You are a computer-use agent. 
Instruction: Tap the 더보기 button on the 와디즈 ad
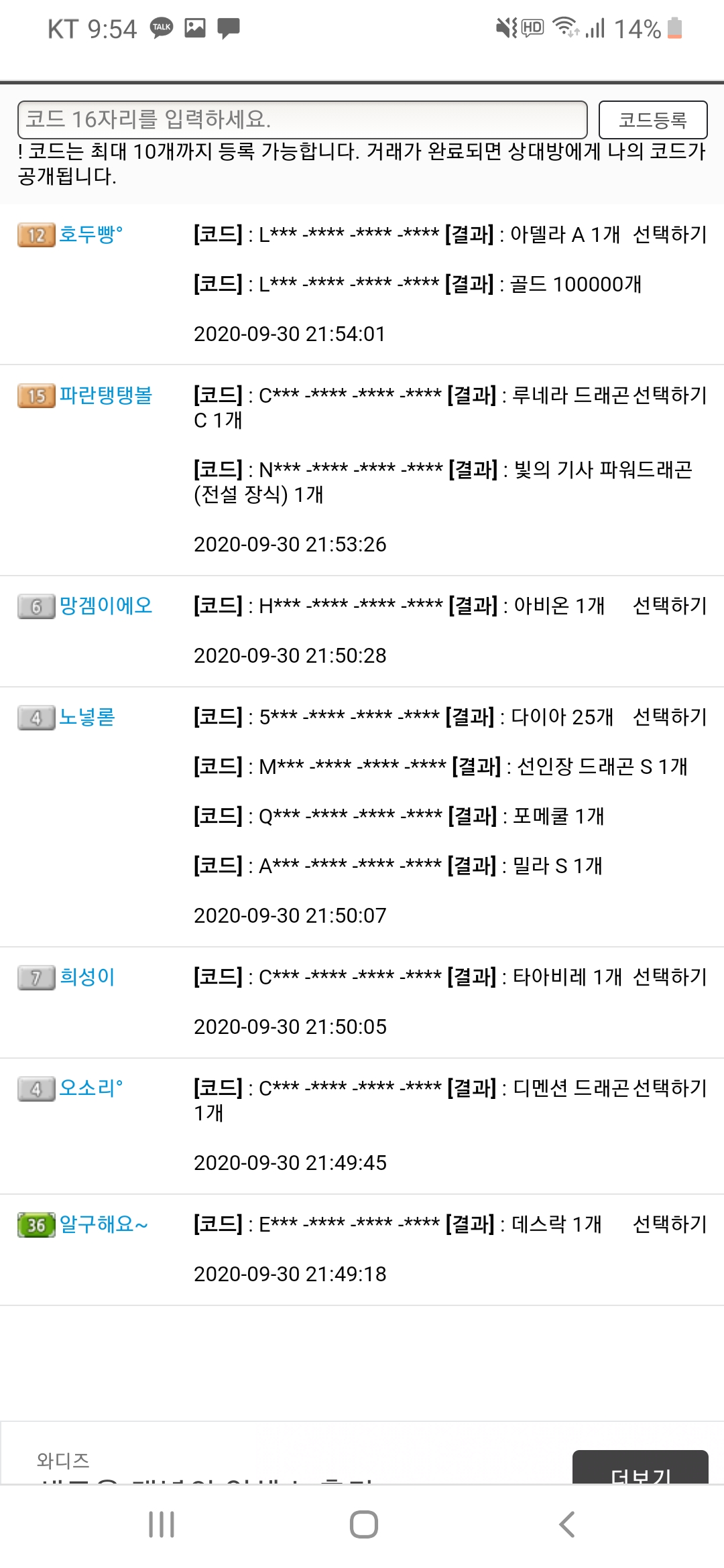coord(640,1469)
